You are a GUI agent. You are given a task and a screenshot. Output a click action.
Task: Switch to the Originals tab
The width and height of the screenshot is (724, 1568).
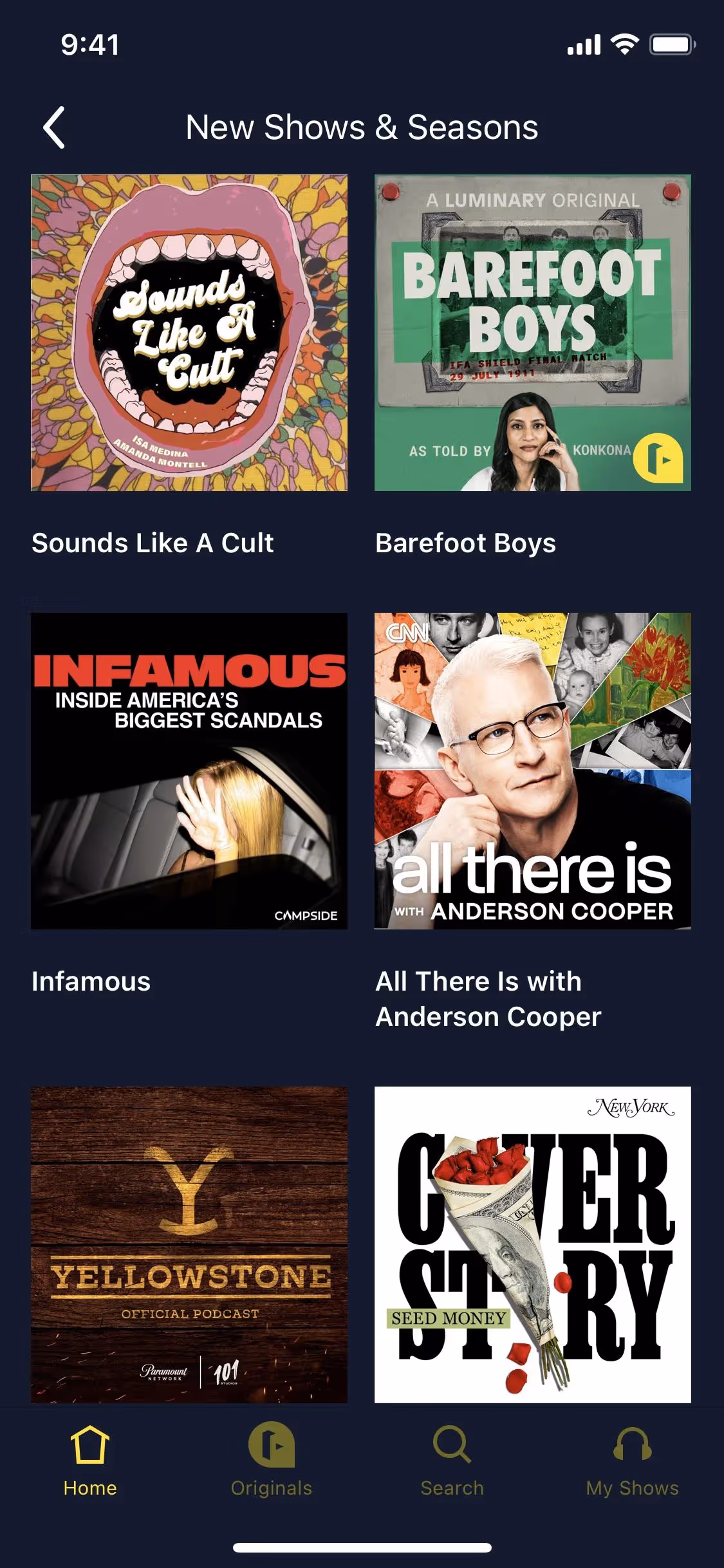pyautogui.click(x=271, y=1461)
